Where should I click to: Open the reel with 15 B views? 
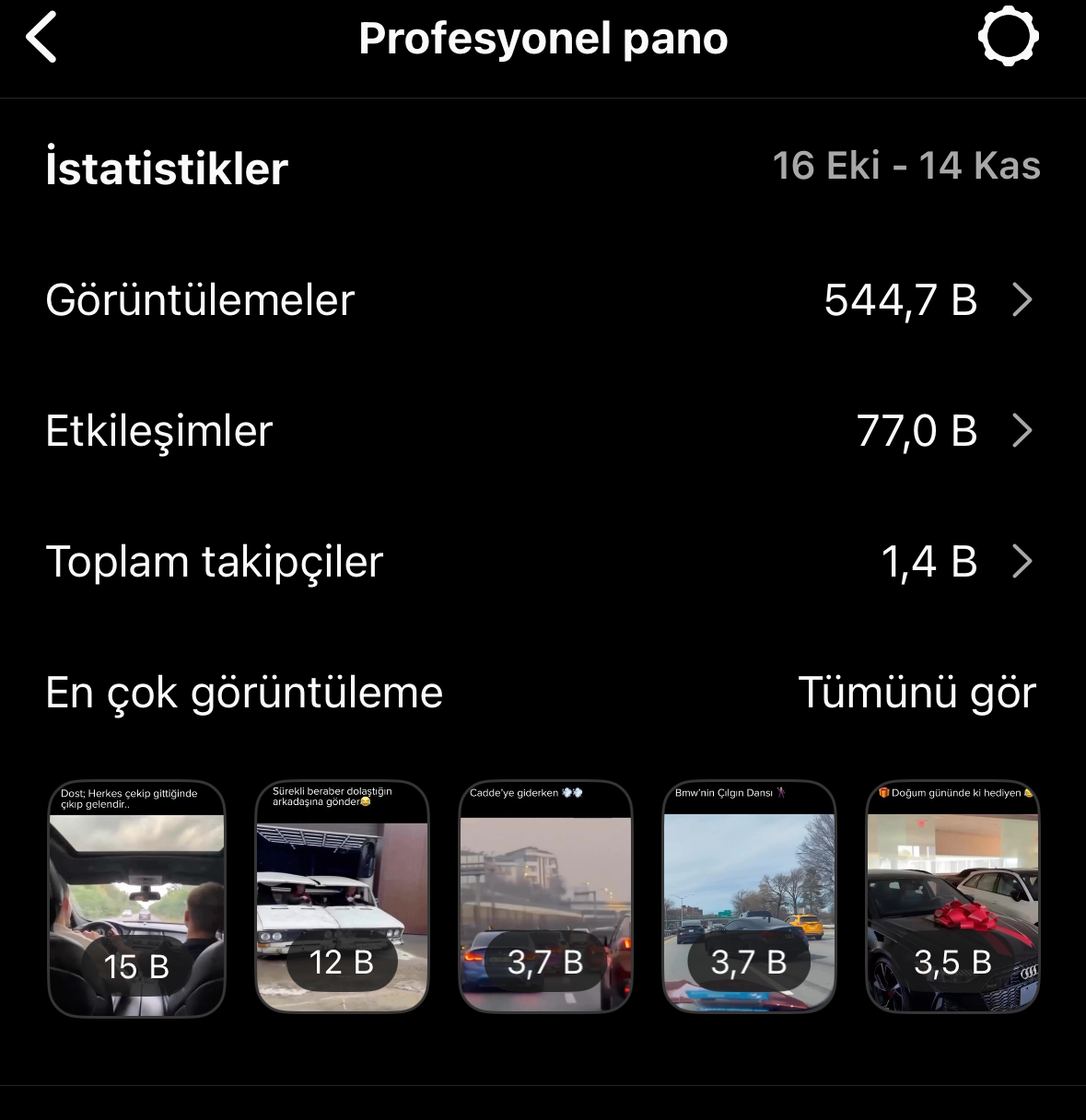136,898
